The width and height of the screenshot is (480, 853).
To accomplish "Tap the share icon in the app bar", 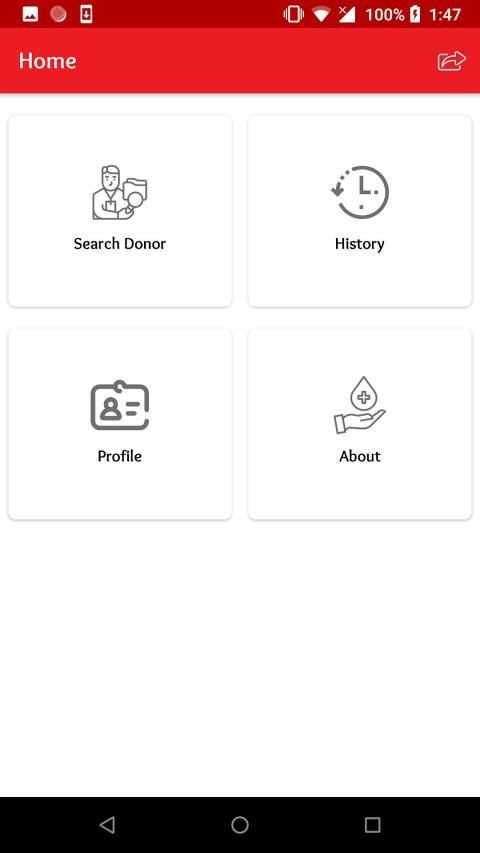I will (451, 61).
